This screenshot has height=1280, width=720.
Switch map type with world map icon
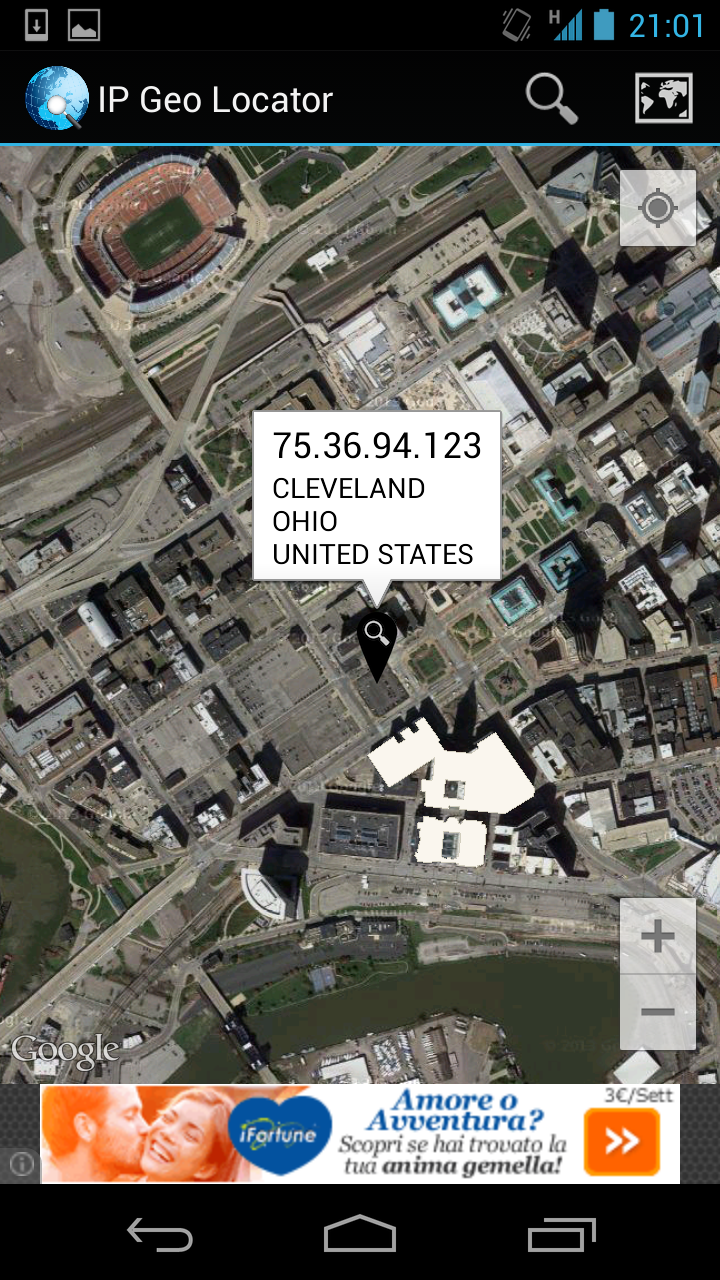tap(664, 99)
